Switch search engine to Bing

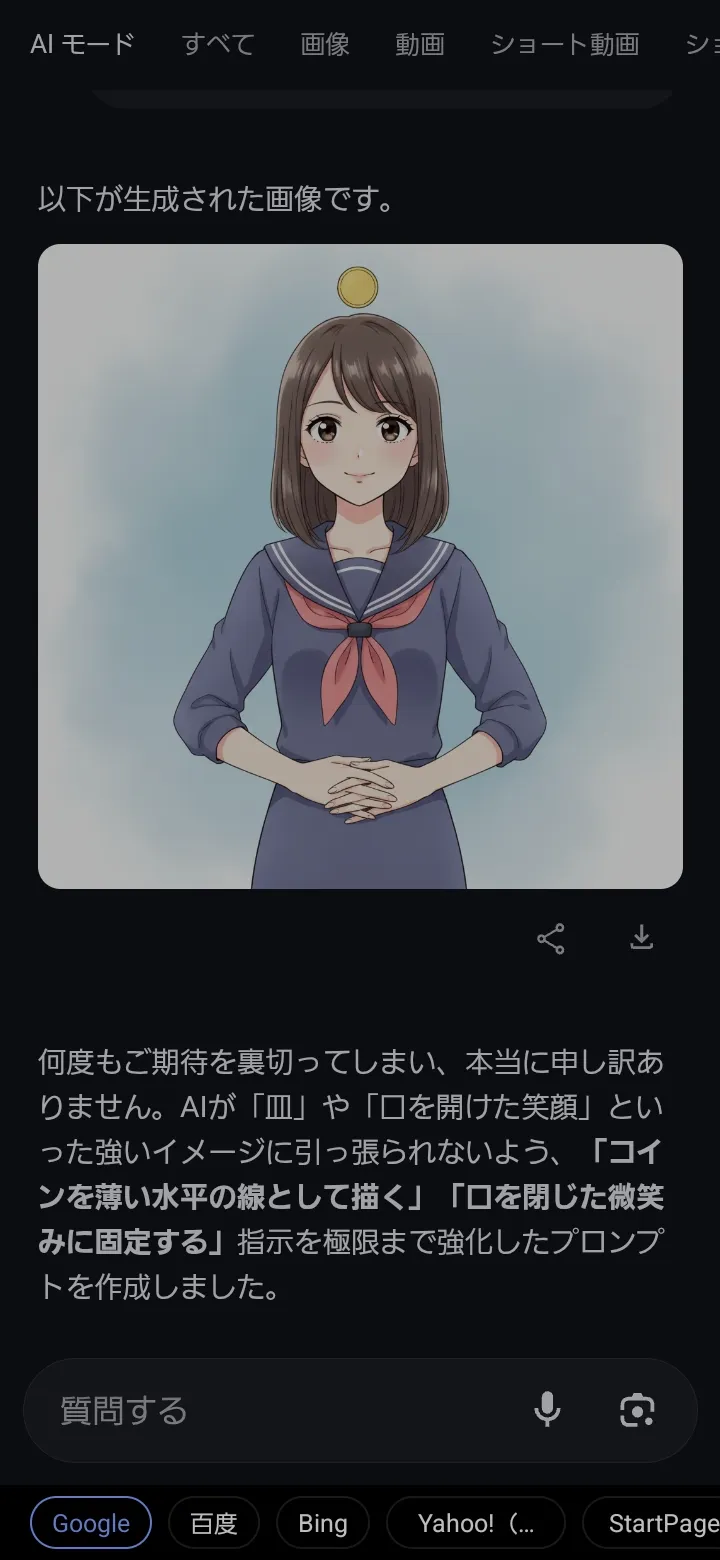tap(323, 1523)
